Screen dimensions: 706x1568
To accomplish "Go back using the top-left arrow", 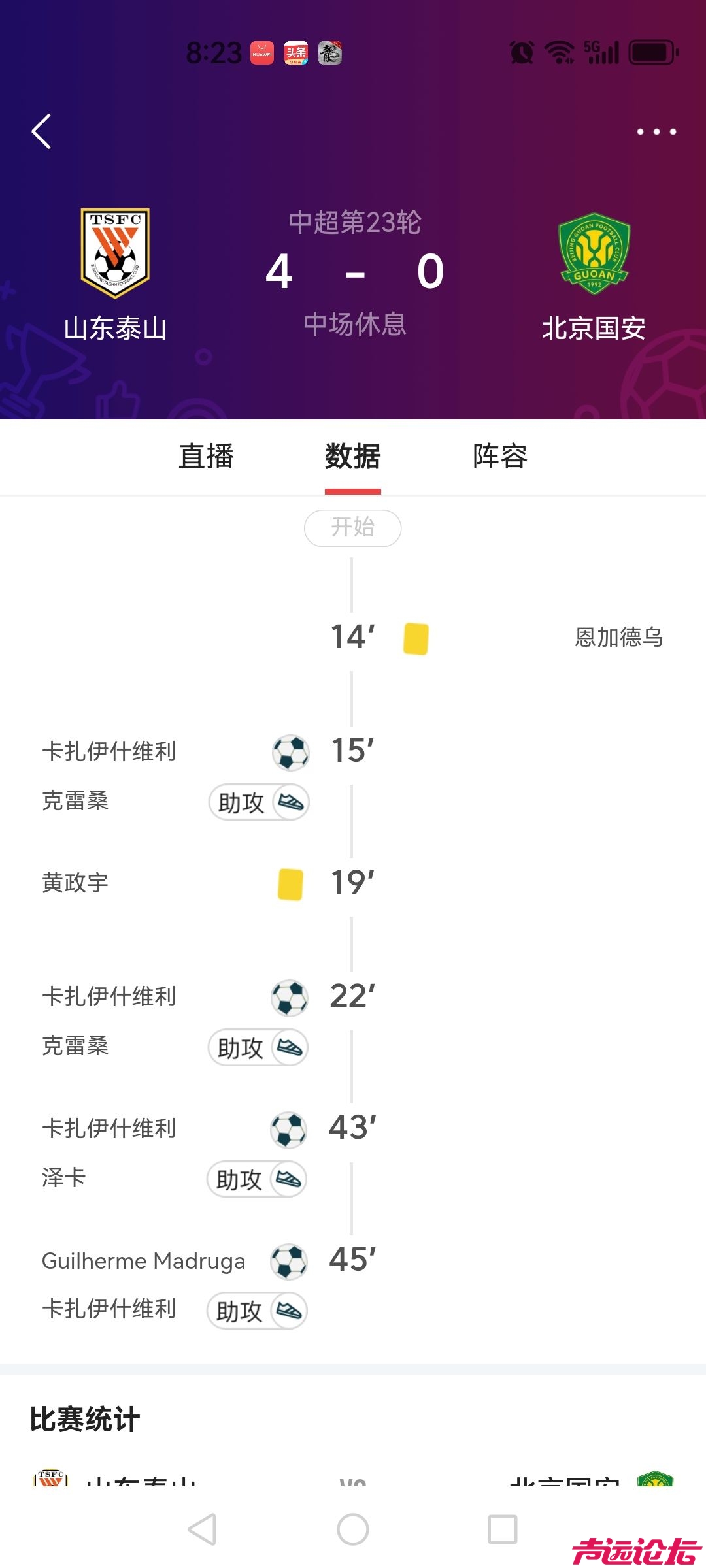I will tap(41, 131).
